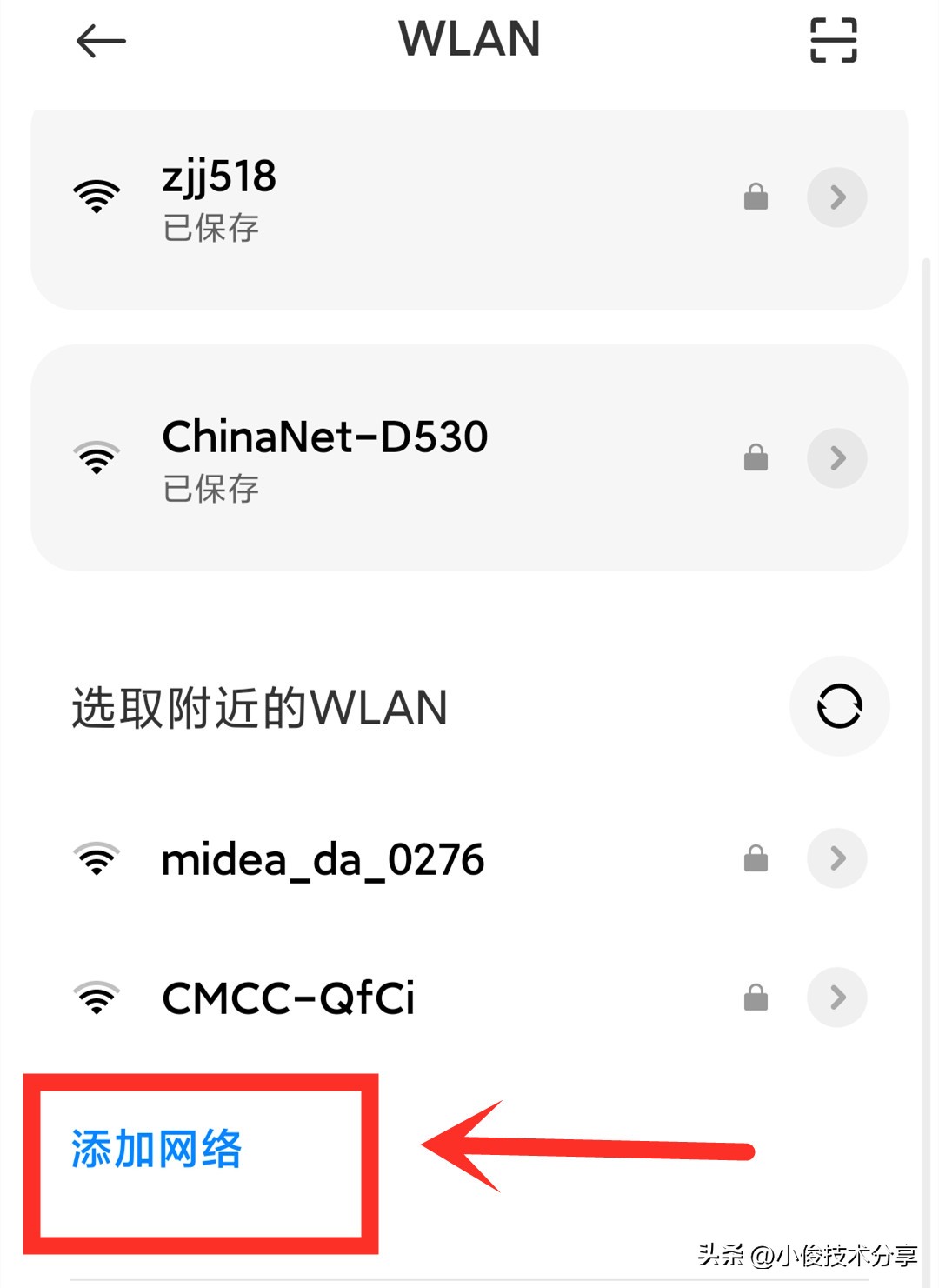The height and width of the screenshot is (1288, 939).
Task: Open details arrow for zjj518 network
Action: pyautogui.click(x=836, y=197)
